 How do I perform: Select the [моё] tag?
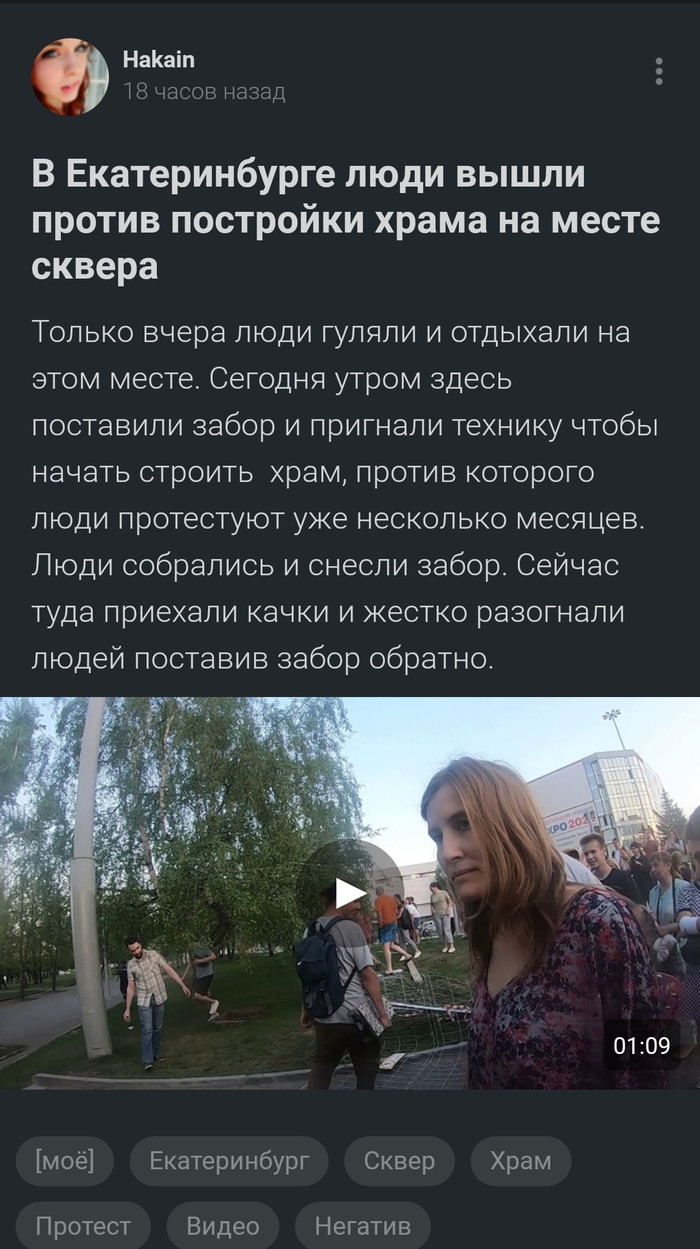coord(64,1161)
